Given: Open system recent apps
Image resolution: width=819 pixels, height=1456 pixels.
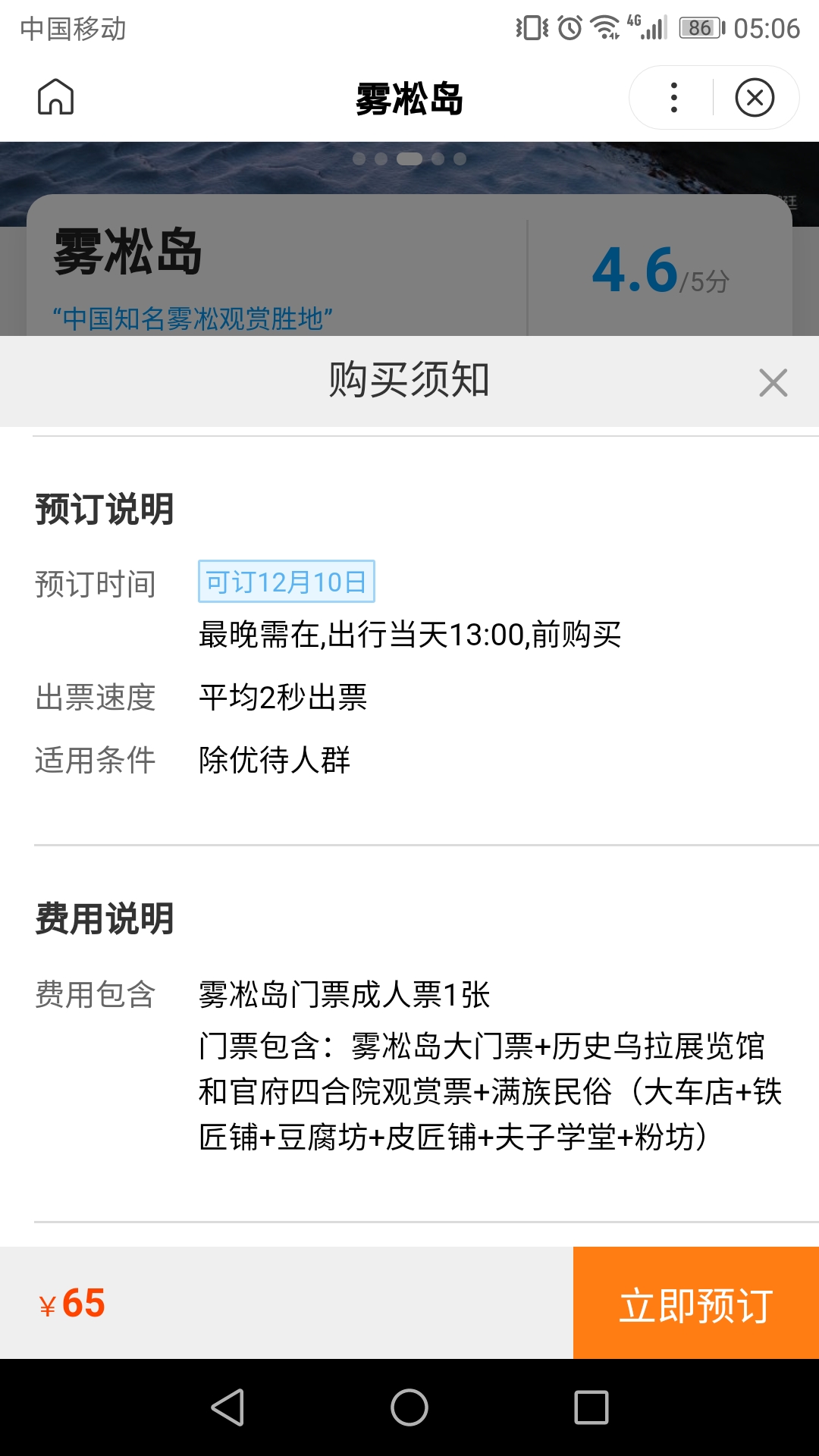Looking at the screenshot, I should pos(591,1407).
